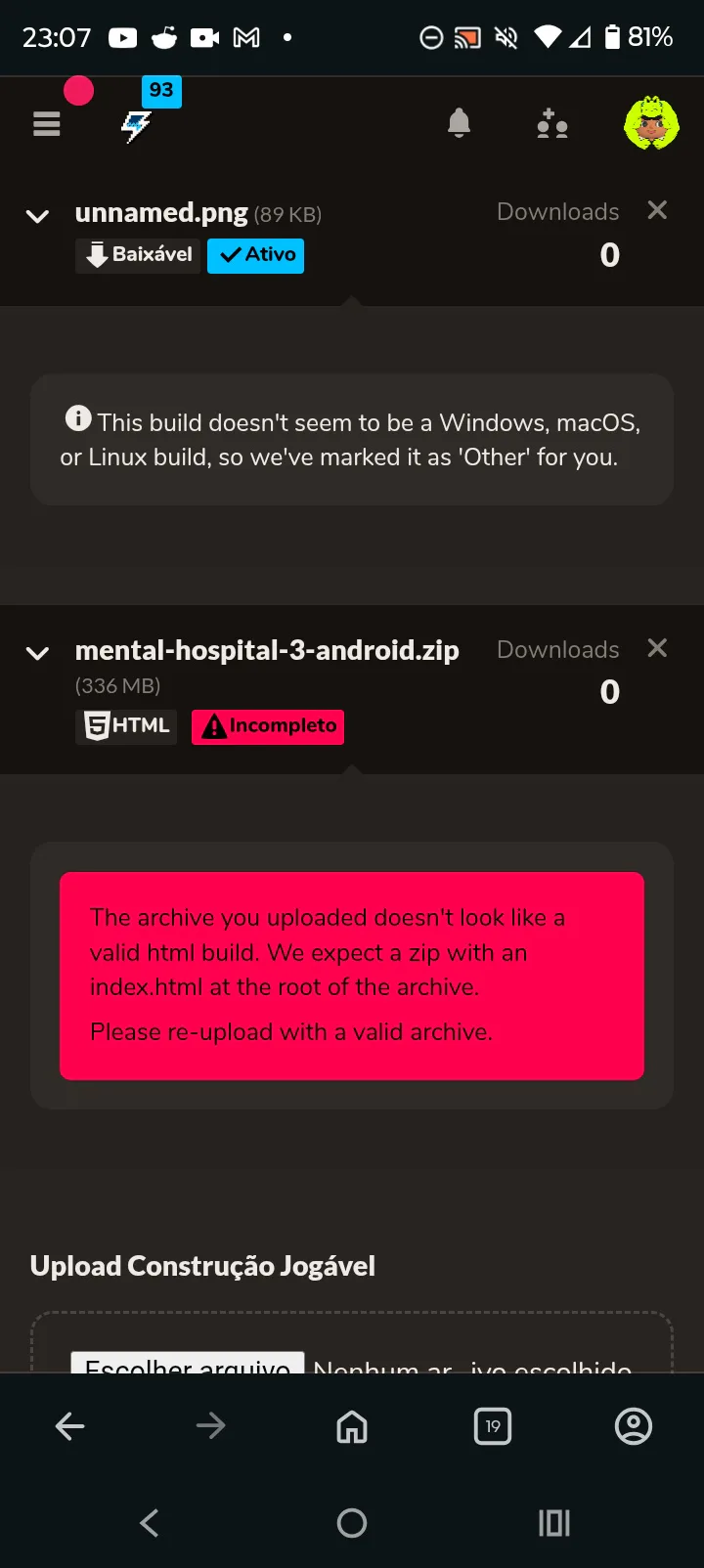
Task: Open the friends icon
Action: pyautogui.click(x=552, y=123)
